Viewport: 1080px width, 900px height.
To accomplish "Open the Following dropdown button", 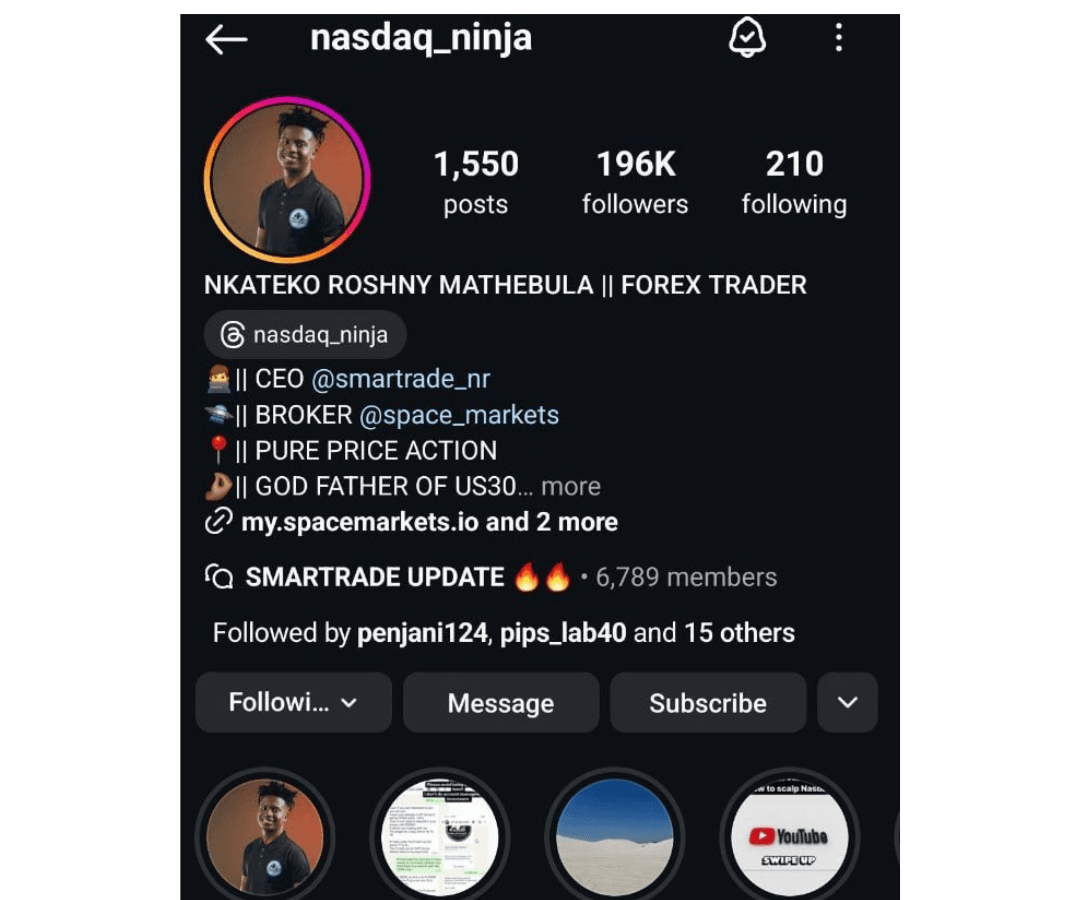I will [x=293, y=703].
